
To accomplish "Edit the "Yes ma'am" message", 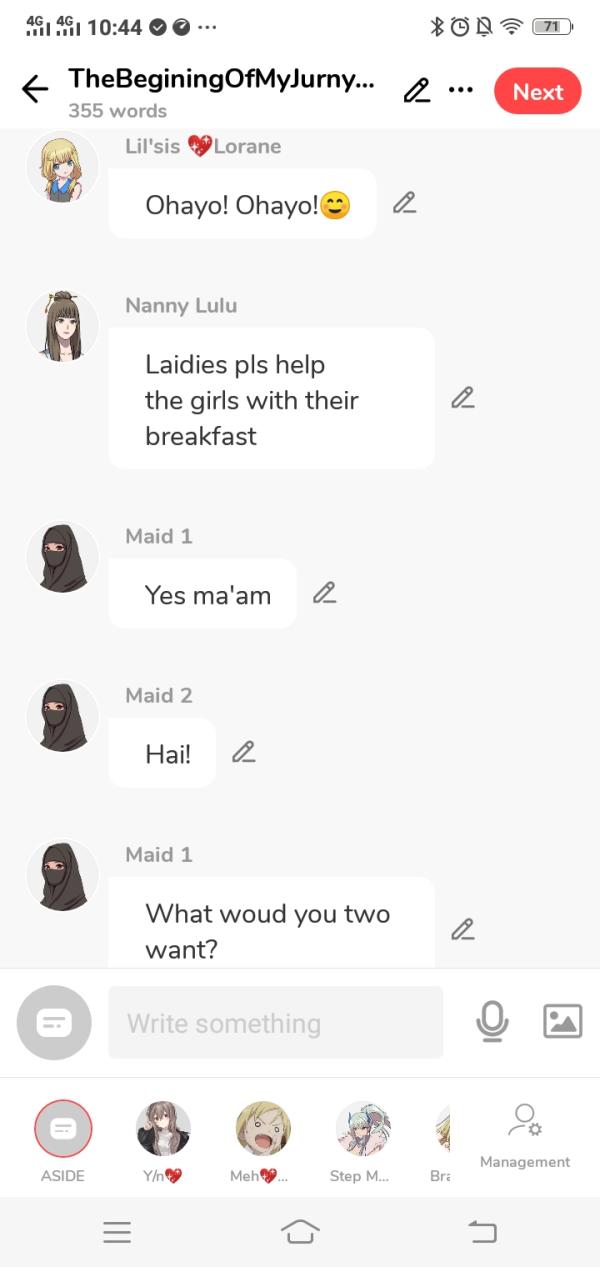I will [324, 593].
